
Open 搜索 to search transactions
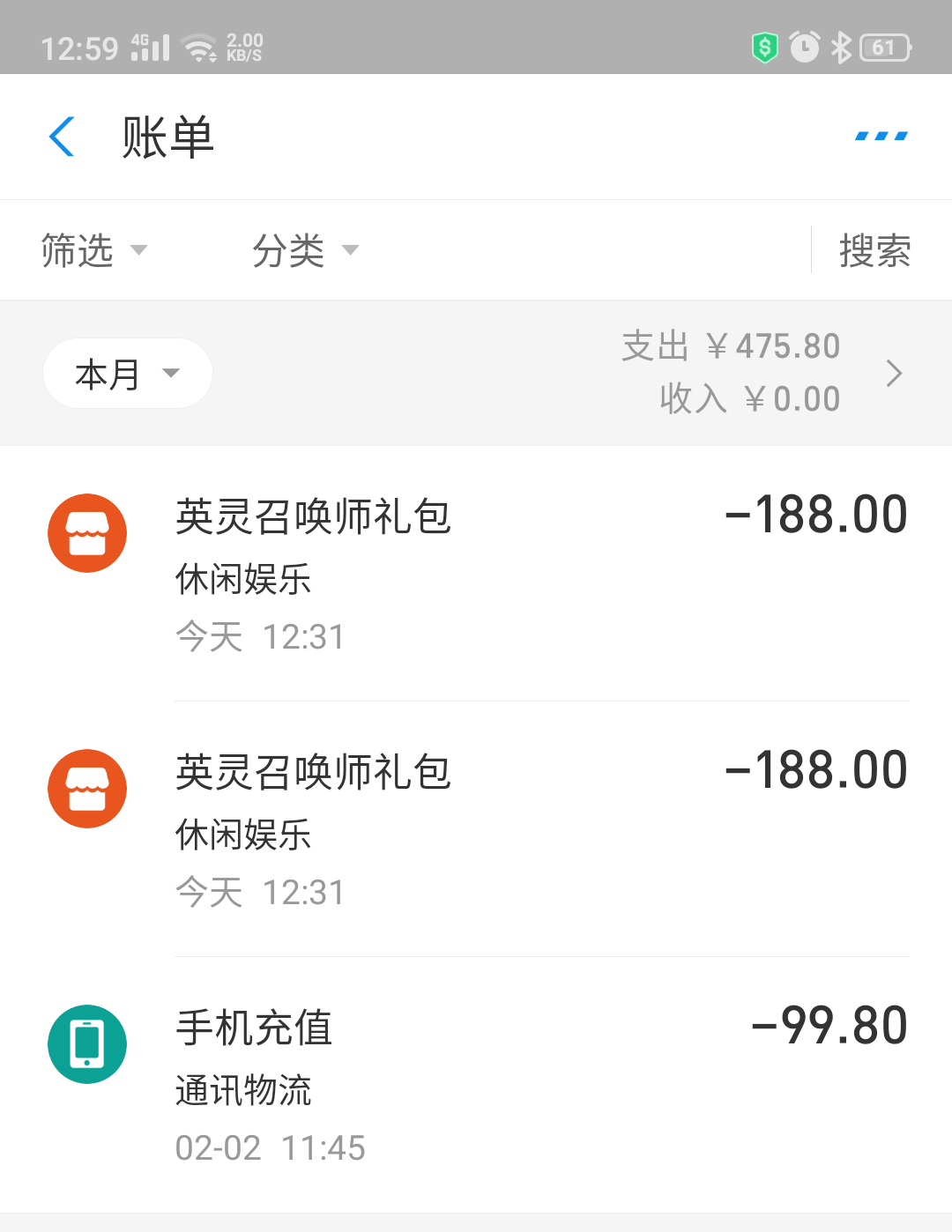point(874,251)
